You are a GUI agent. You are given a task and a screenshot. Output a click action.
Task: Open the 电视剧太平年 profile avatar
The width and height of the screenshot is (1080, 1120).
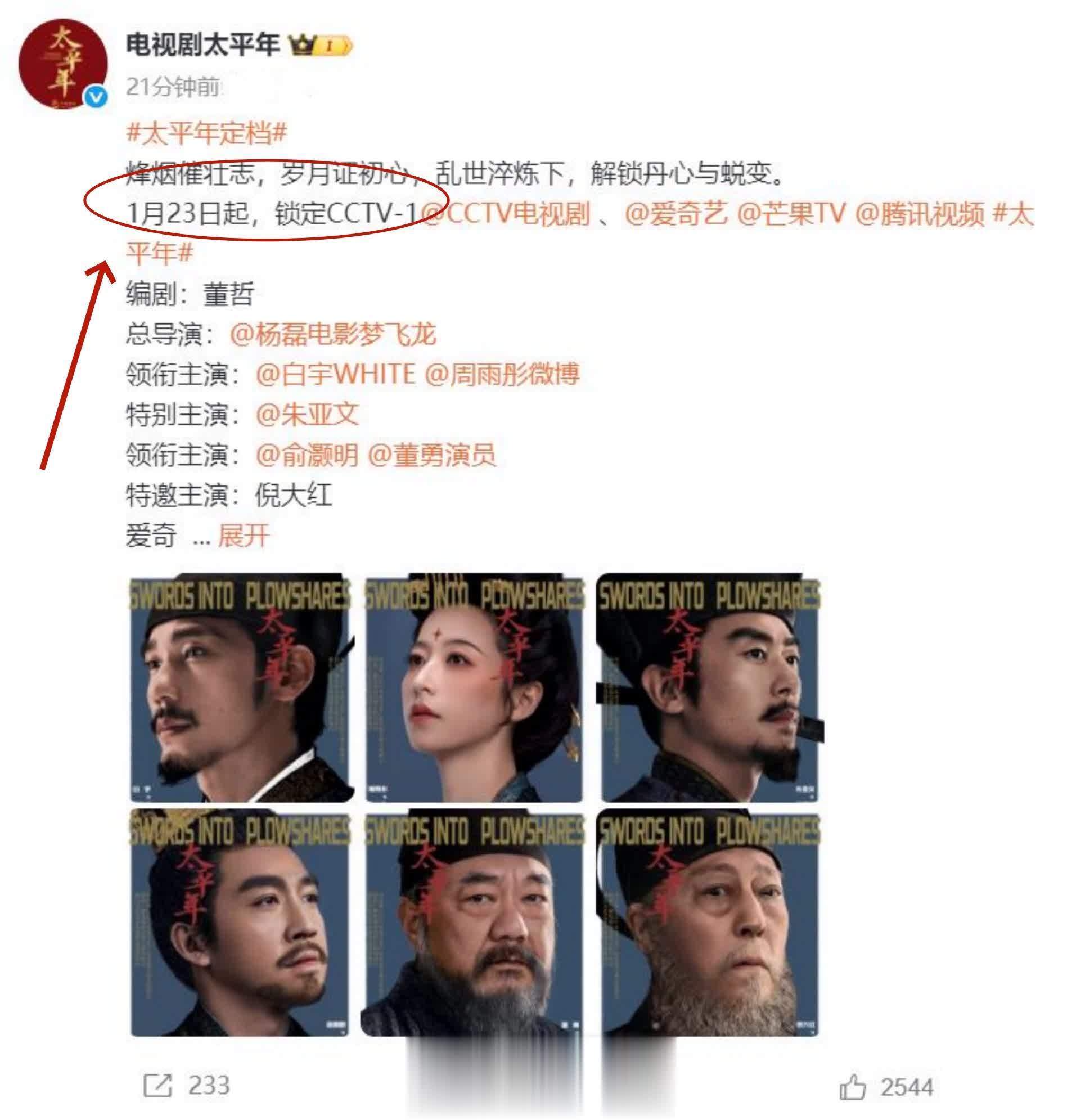click(63, 64)
